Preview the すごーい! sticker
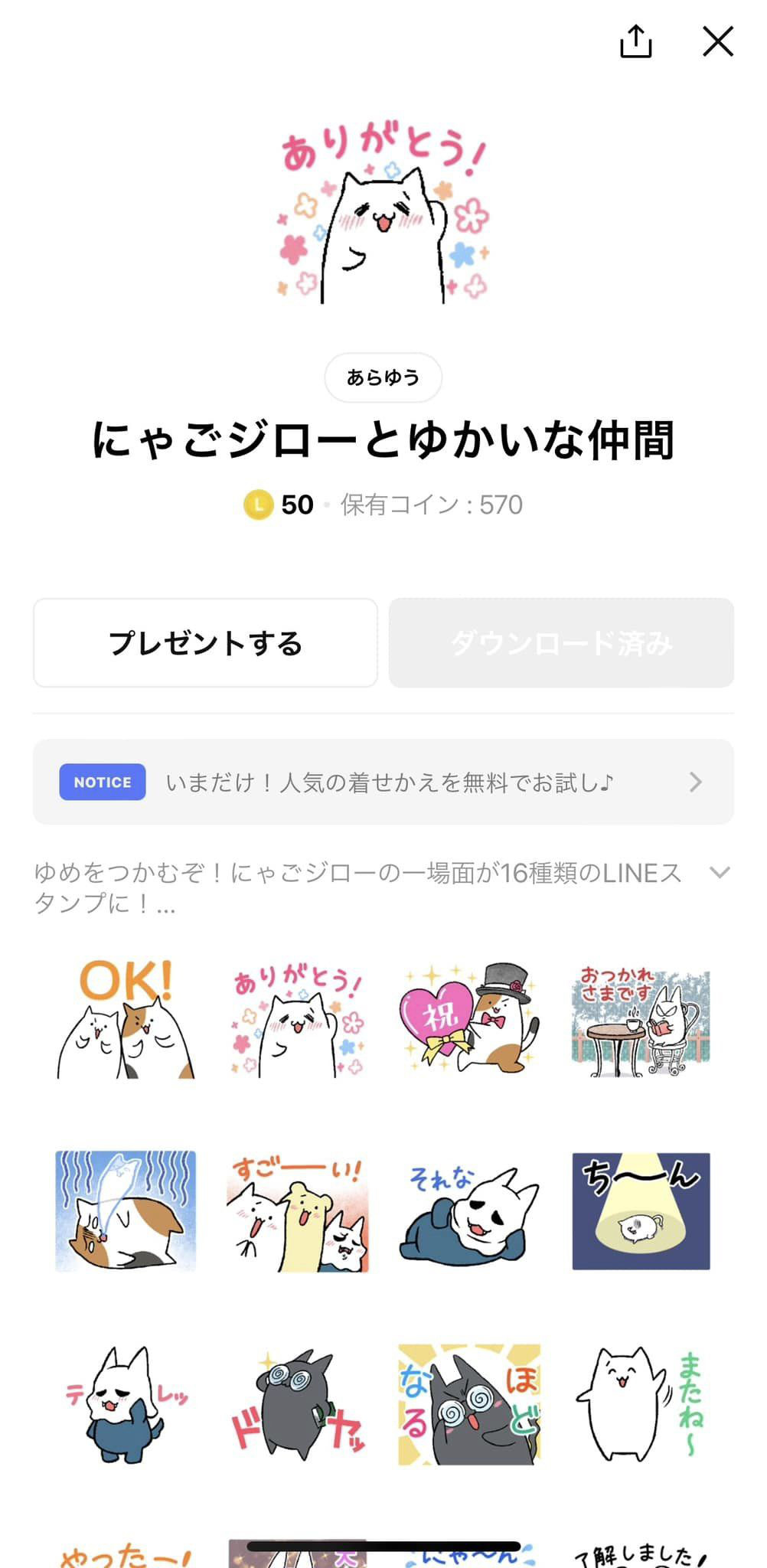The height and width of the screenshot is (1568, 767). [x=298, y=1211]
